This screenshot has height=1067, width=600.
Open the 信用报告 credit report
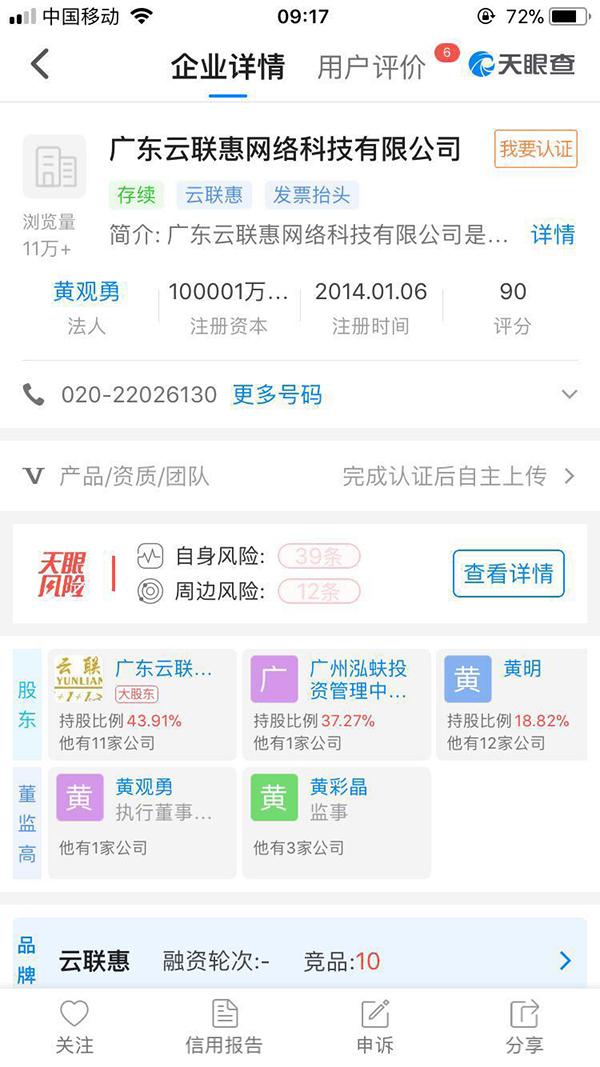click(x=224, y=1027)
